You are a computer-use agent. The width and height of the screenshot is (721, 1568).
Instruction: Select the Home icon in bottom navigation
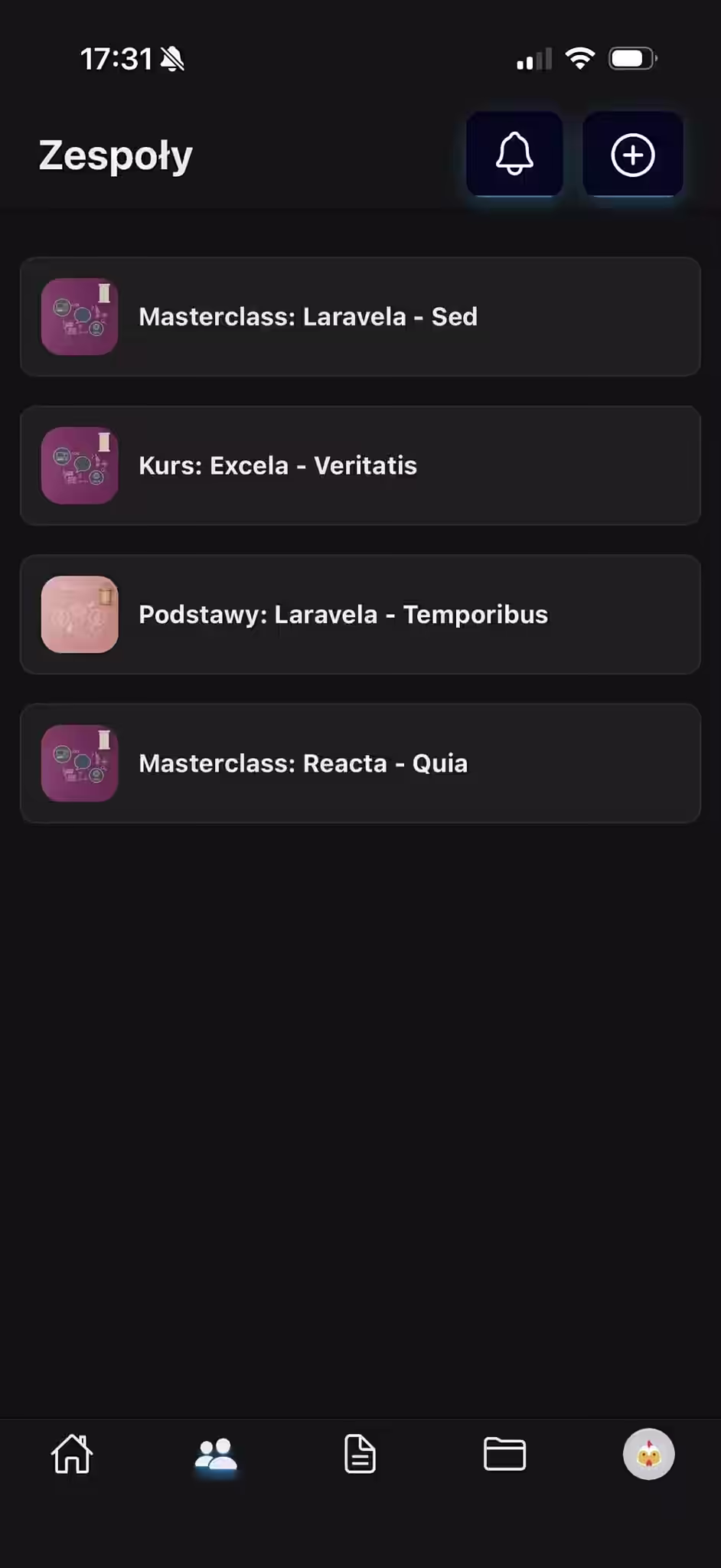[x=72, y=1454]
